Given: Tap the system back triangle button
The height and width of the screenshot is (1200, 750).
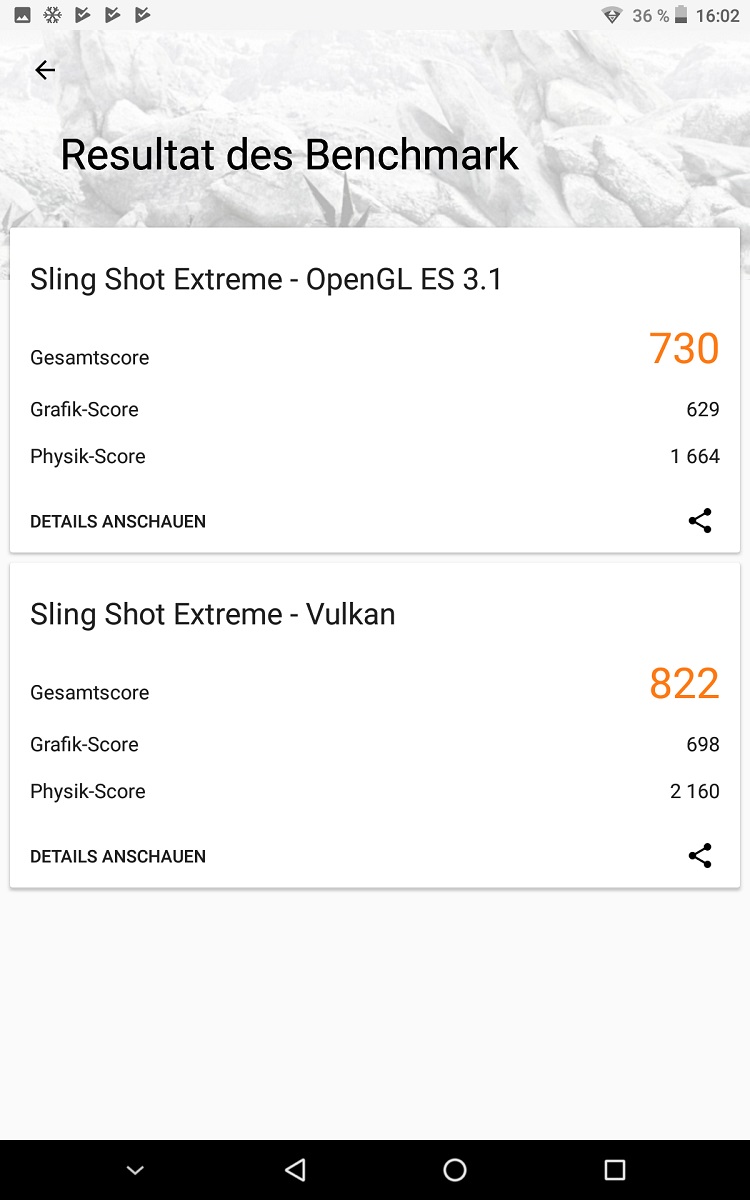Looking at the screenshot, I should [294, 1170].
